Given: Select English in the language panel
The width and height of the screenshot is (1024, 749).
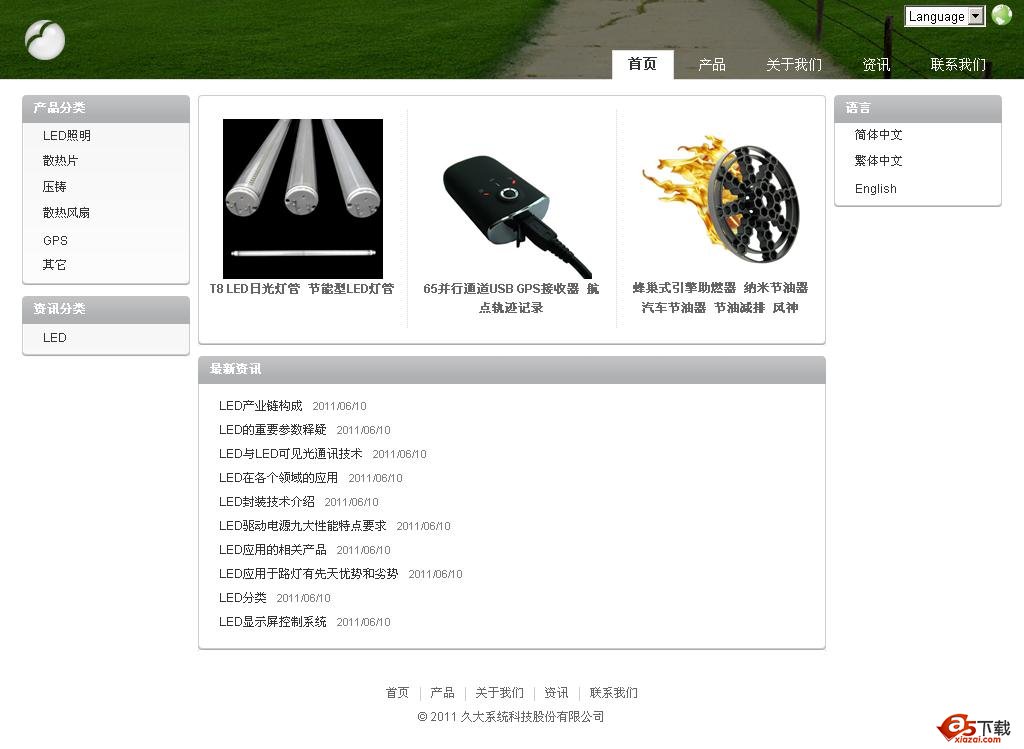Looking at the screenshot, I should 875,189.
